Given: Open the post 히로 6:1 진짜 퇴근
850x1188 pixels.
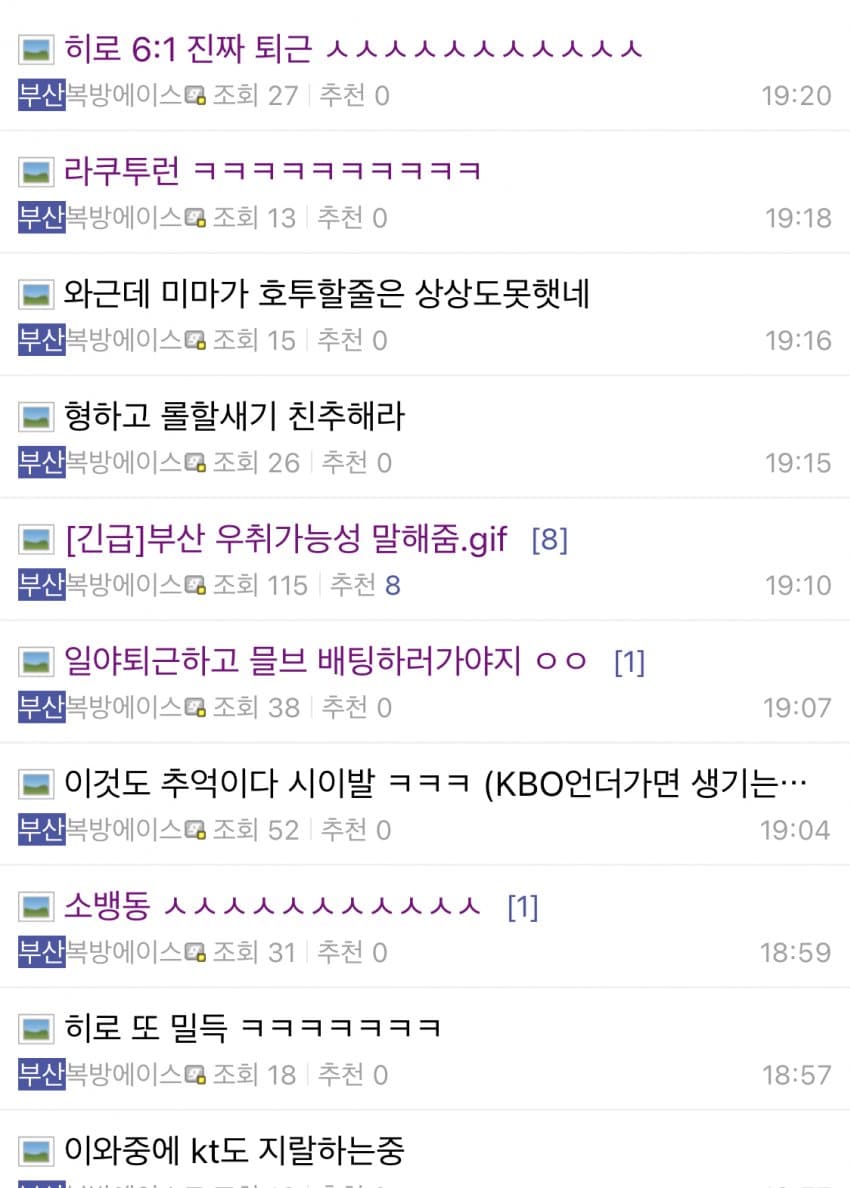Looking at the screenshot, I should click(352, 48).
